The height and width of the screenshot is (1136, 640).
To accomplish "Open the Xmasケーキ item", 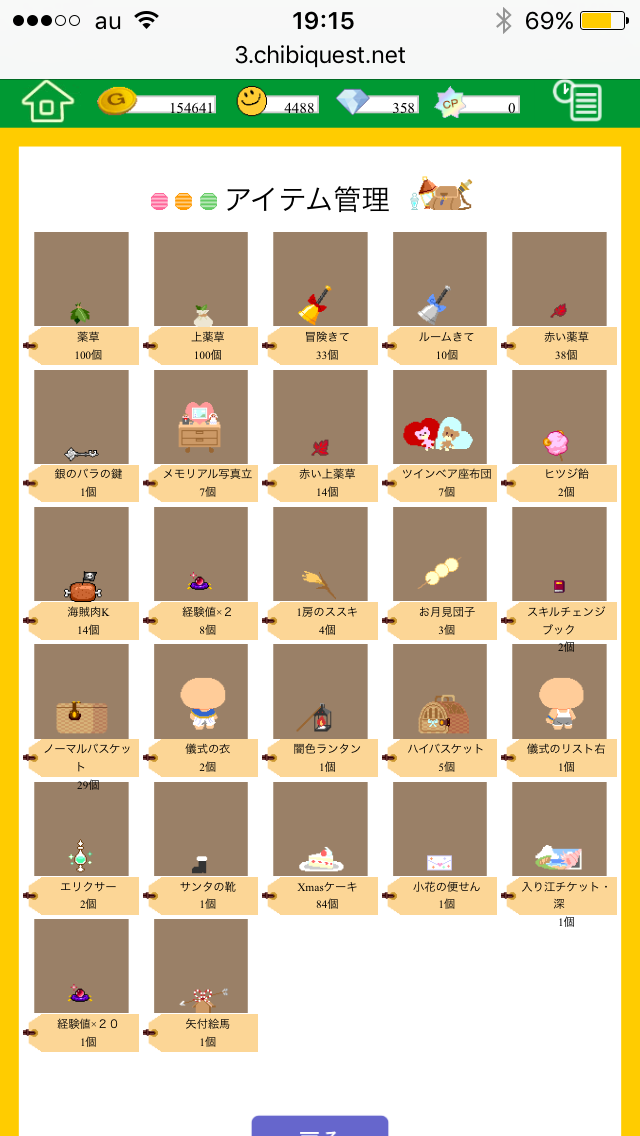I will 320,830.
